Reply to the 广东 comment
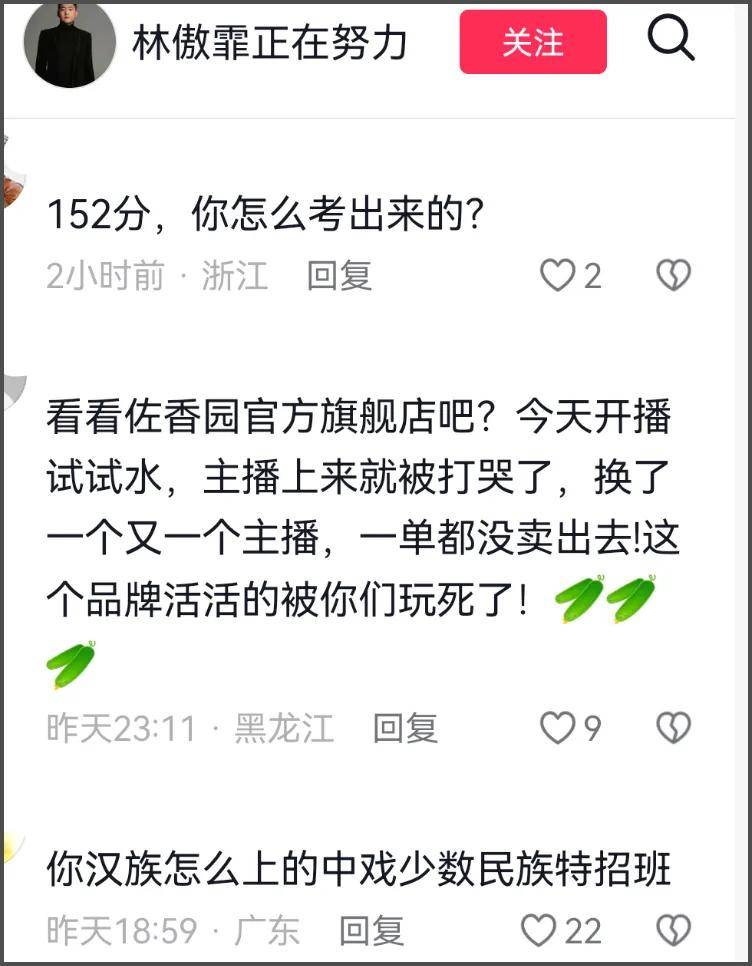 coord(371,930)
